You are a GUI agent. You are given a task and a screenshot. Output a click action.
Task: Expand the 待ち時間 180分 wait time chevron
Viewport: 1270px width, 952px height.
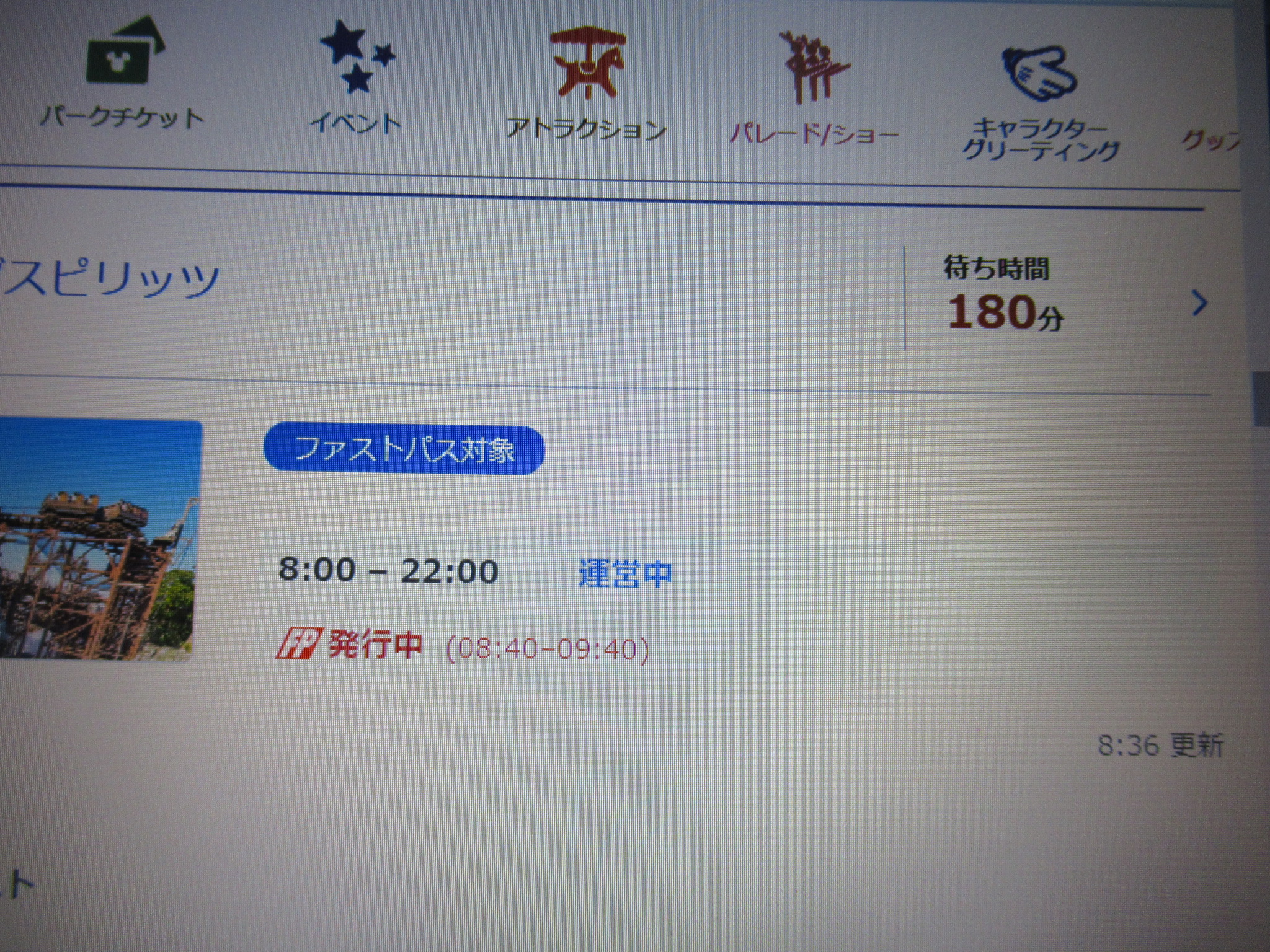coord(1200,304)
